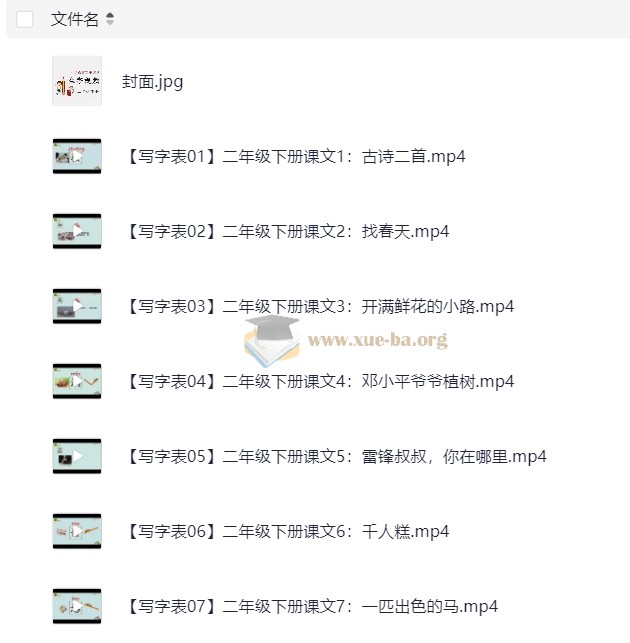The image size is (630, 643).
Task: Open 写字表01 古诗二首.mp4 video
Action: [295, 157]
